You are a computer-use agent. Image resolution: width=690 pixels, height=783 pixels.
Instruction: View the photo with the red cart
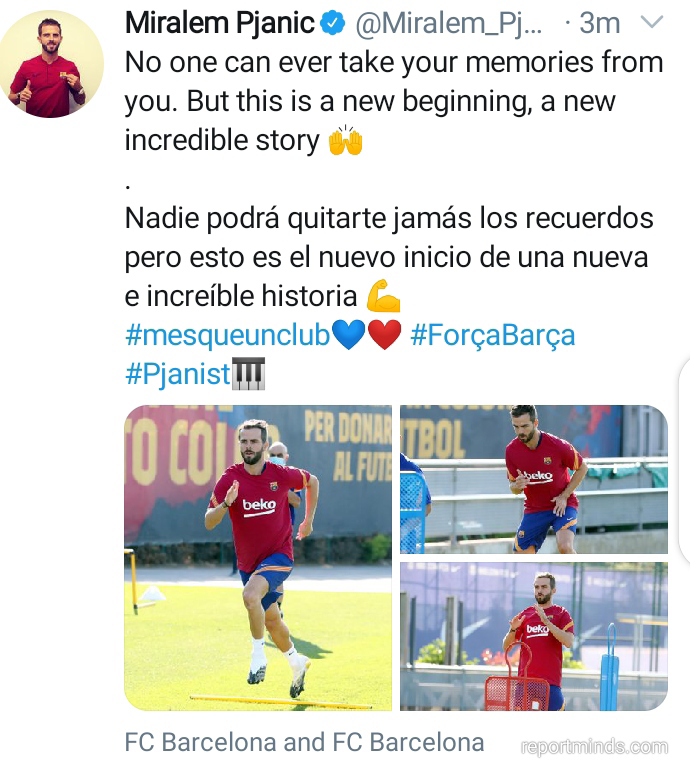[533, 636]
